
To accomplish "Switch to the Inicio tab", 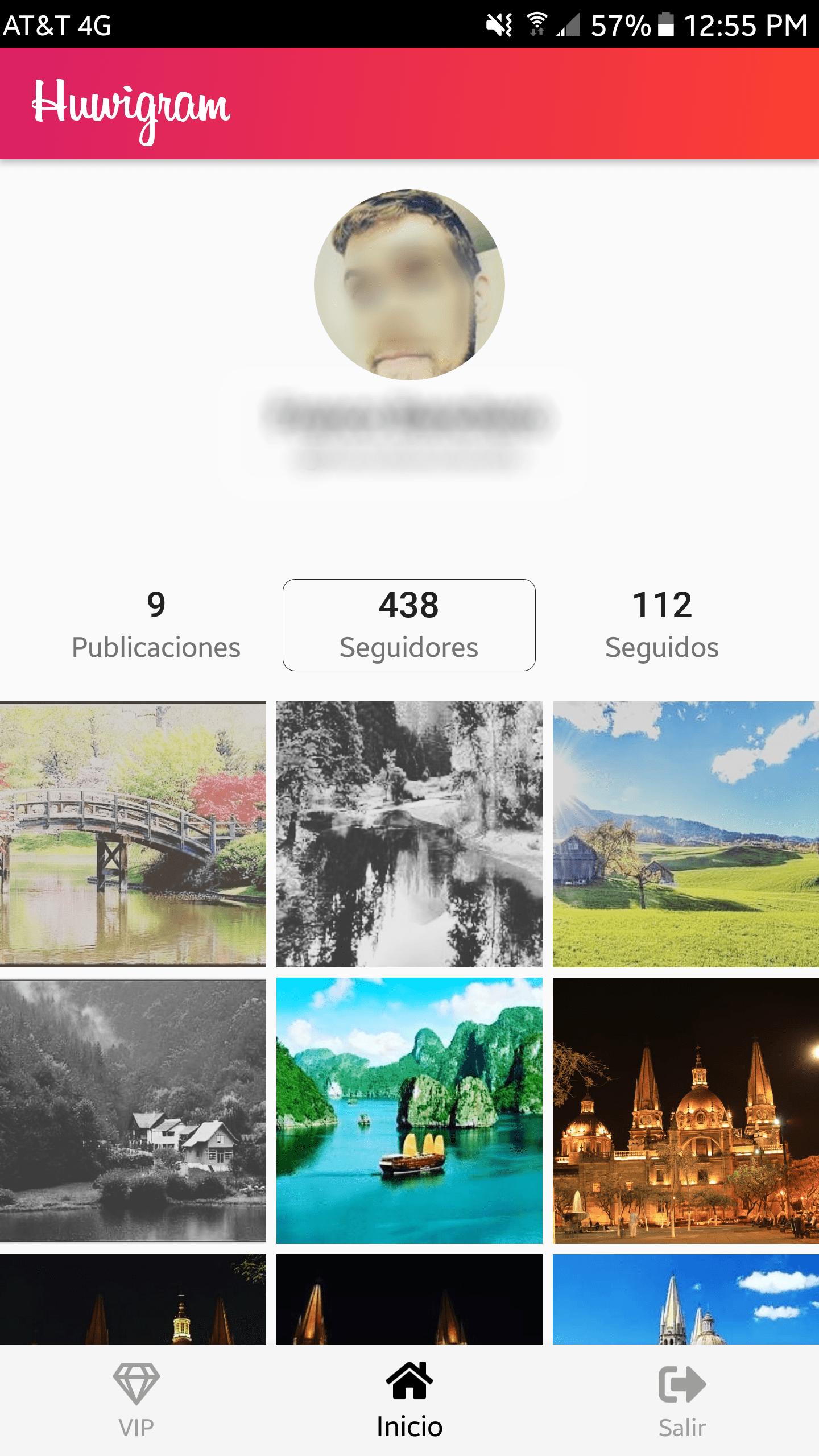I will [x=409, y=1399].
